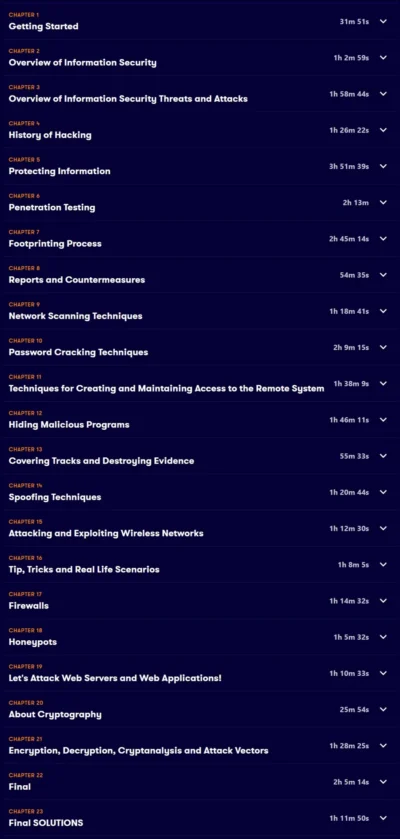Expand the Firewalls chapter

[200, 601]
